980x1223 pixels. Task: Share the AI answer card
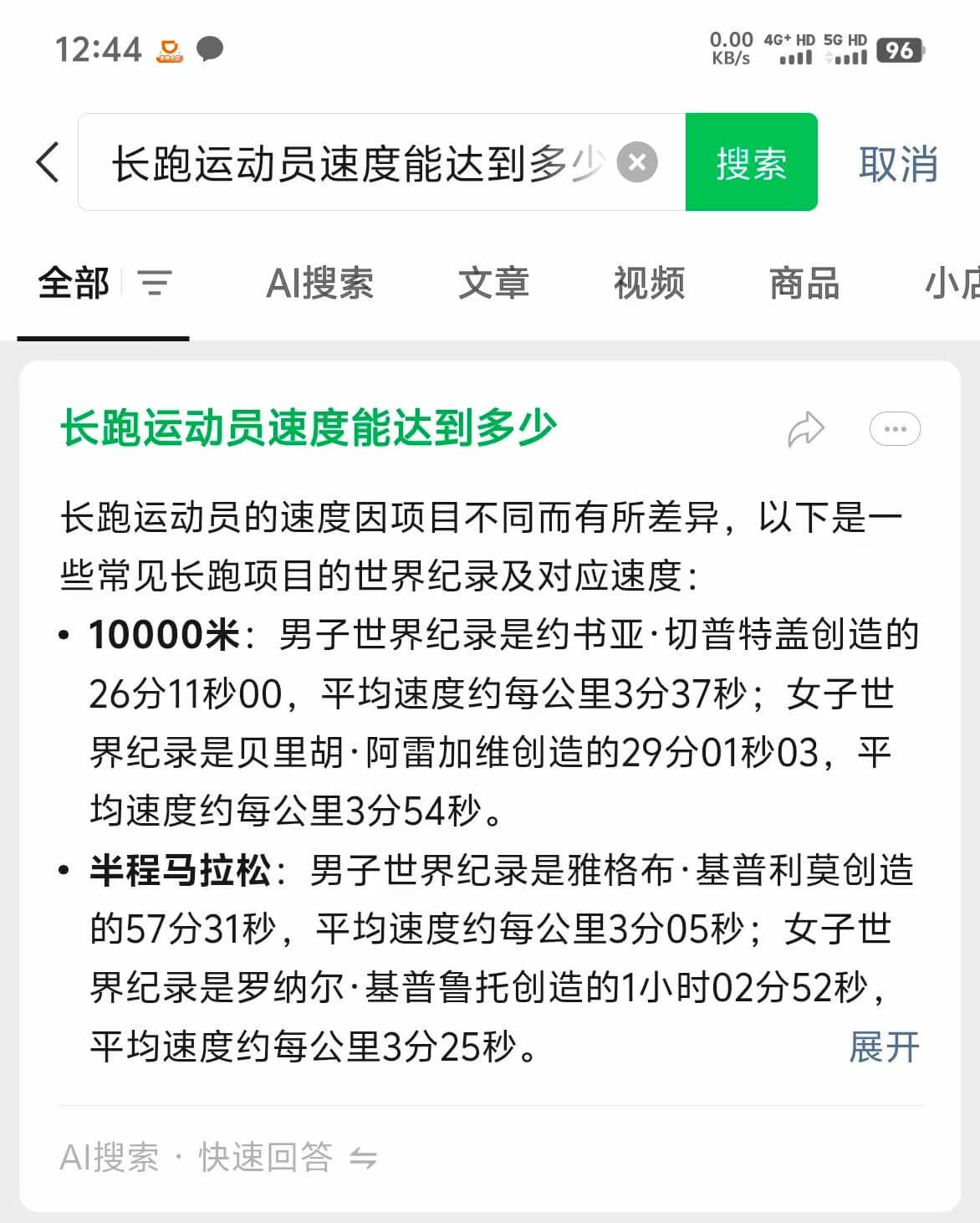click(805, 429)
